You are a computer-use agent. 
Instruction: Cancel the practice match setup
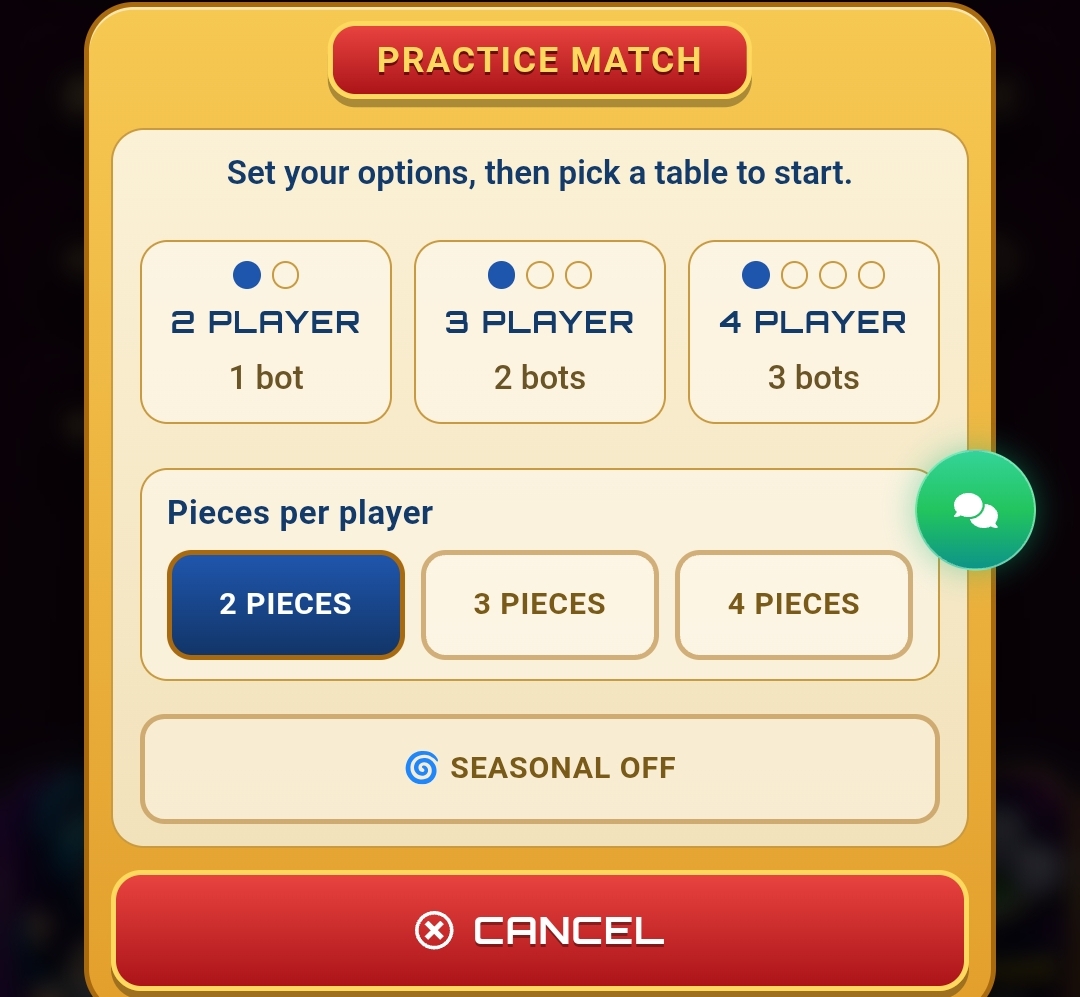click(x=539, y=931)
